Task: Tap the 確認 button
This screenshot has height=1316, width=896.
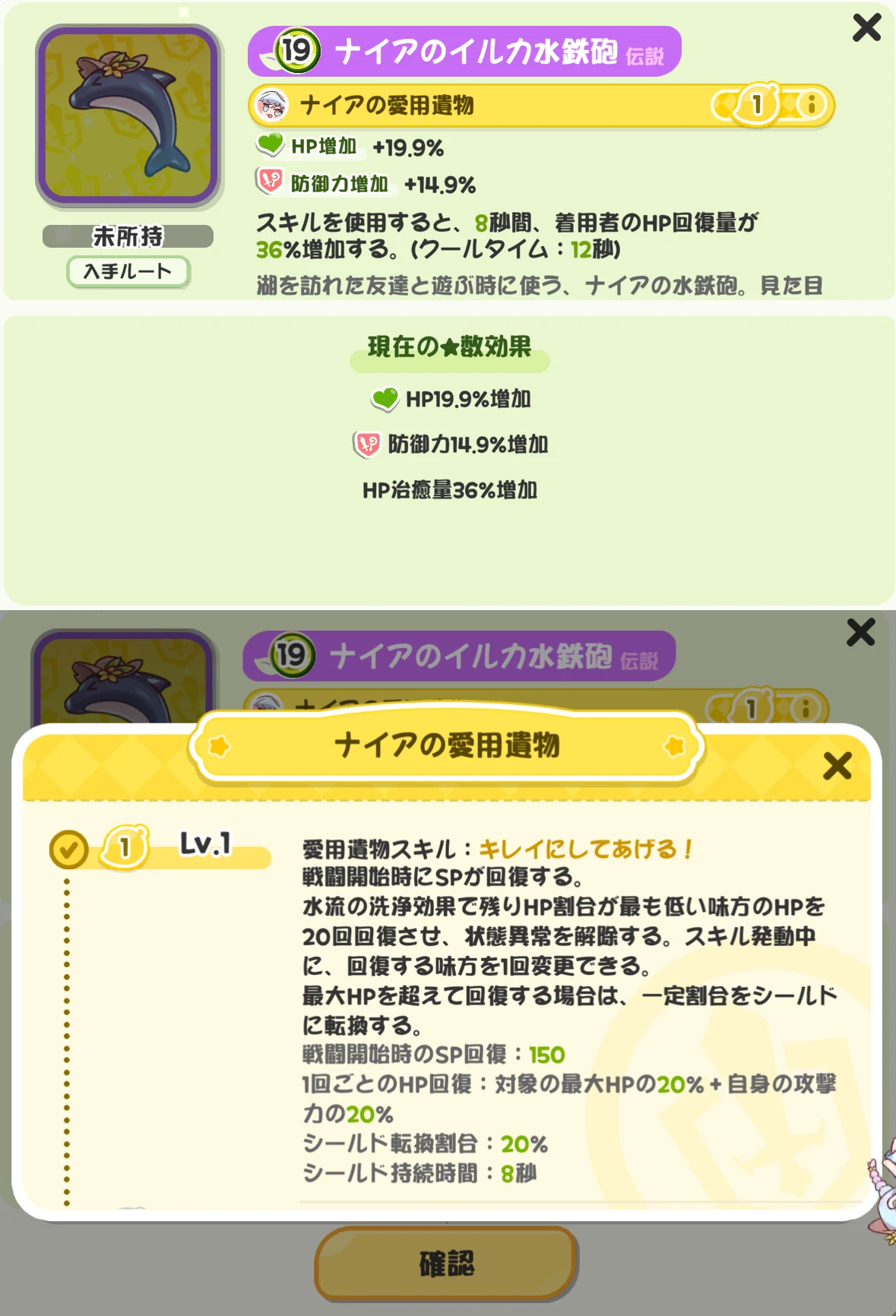Action: point(446,1264)
